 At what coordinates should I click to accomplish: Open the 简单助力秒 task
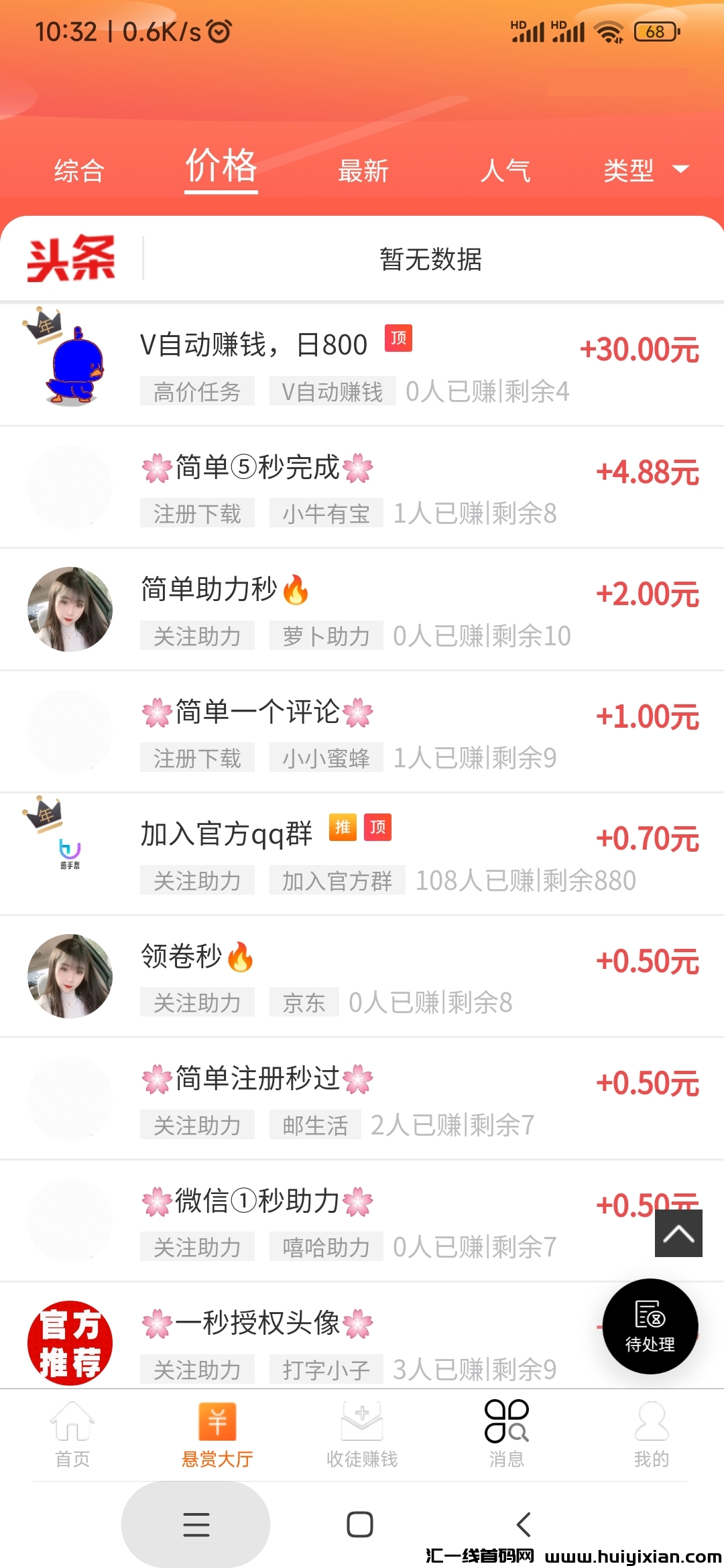tap(362, 610)
